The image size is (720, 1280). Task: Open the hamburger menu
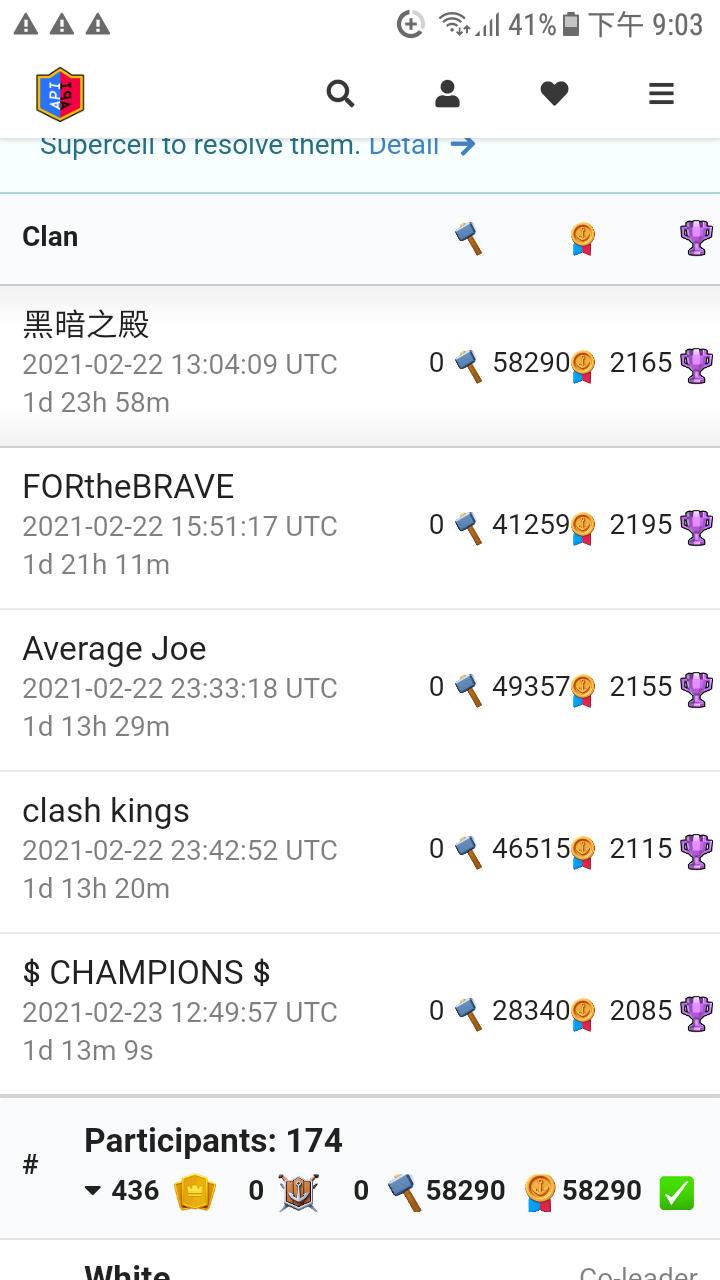pyautogui.click(x=661, y=94)
